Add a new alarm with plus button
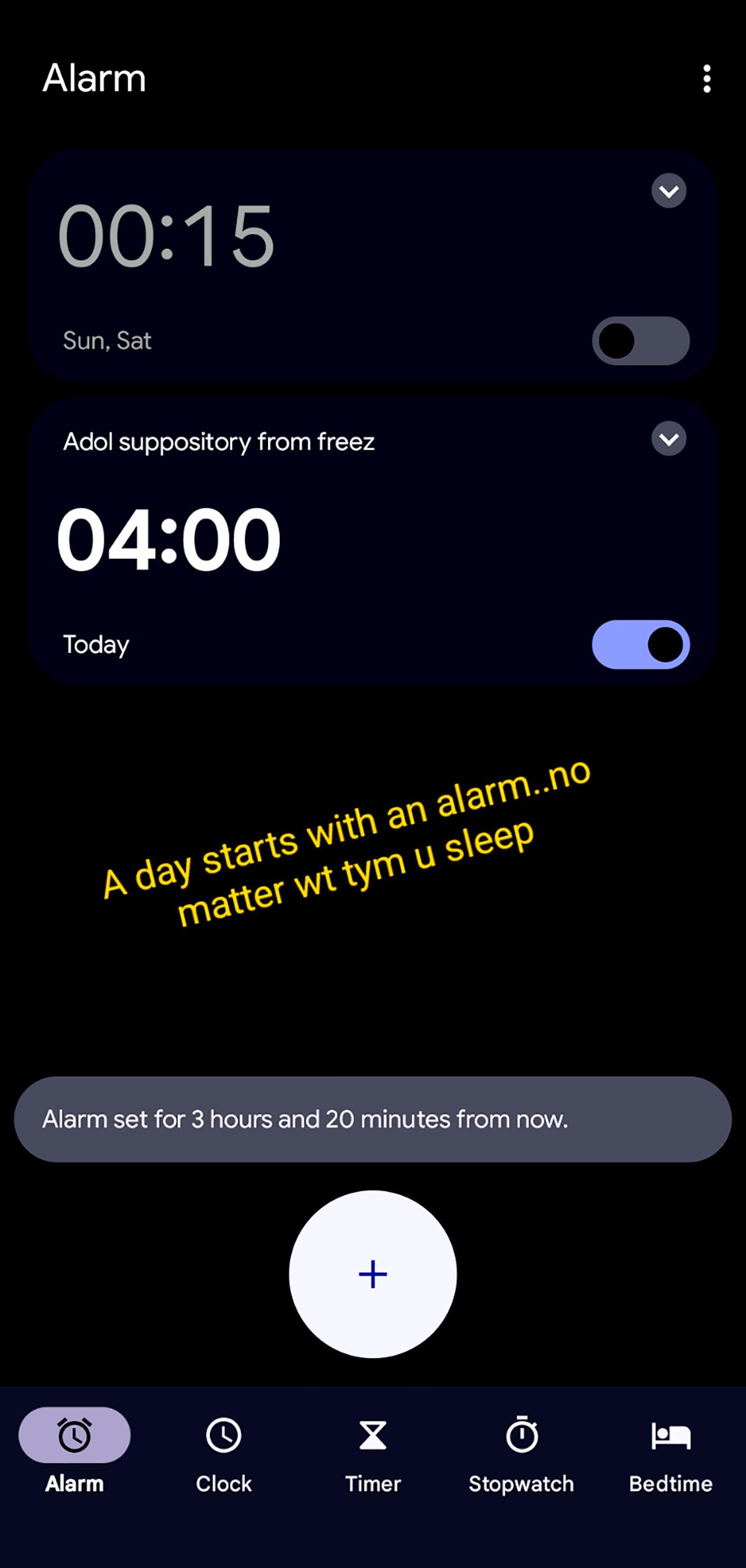746x1568 pixels. tap(373, 1274)
